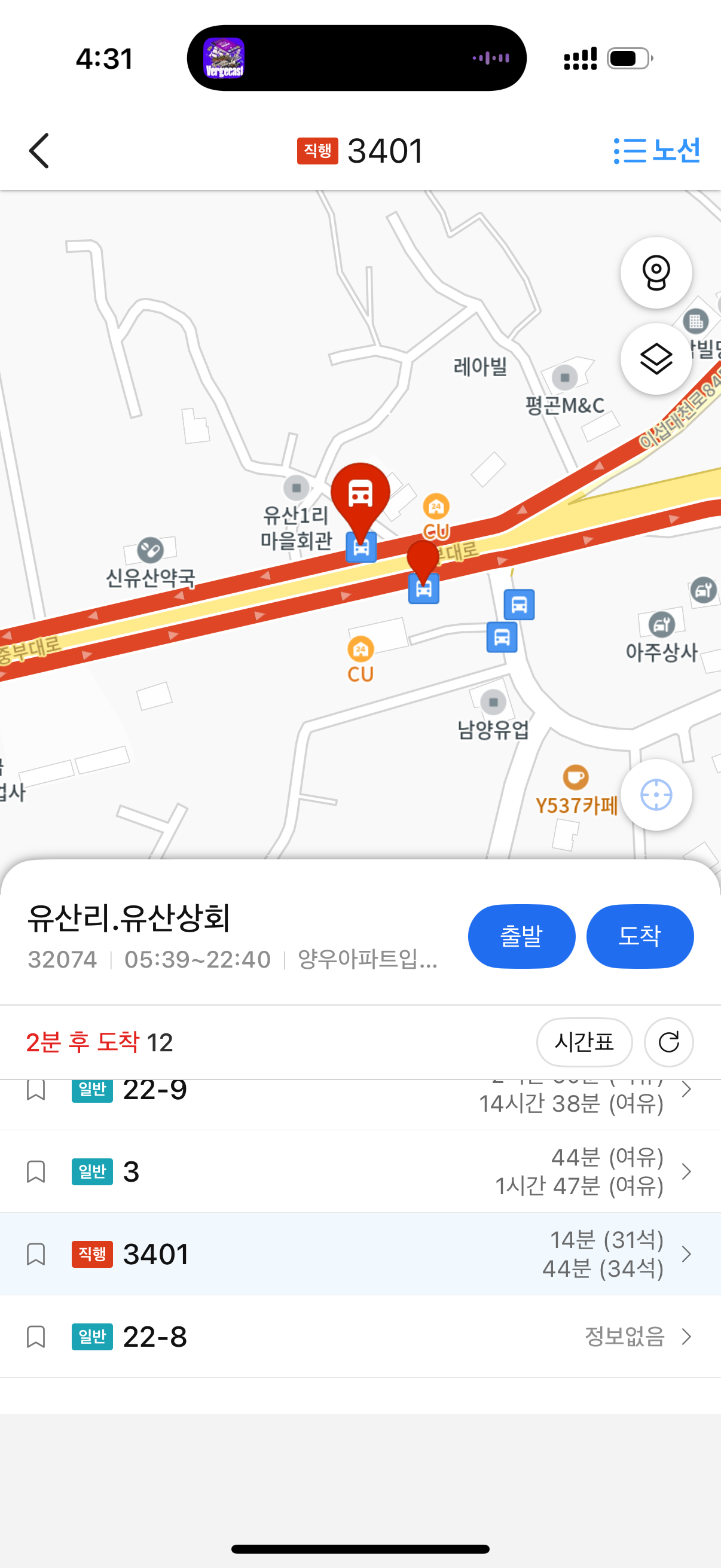Bookmark bus 3
The image size is (721, 1568).
[36, 1171]
